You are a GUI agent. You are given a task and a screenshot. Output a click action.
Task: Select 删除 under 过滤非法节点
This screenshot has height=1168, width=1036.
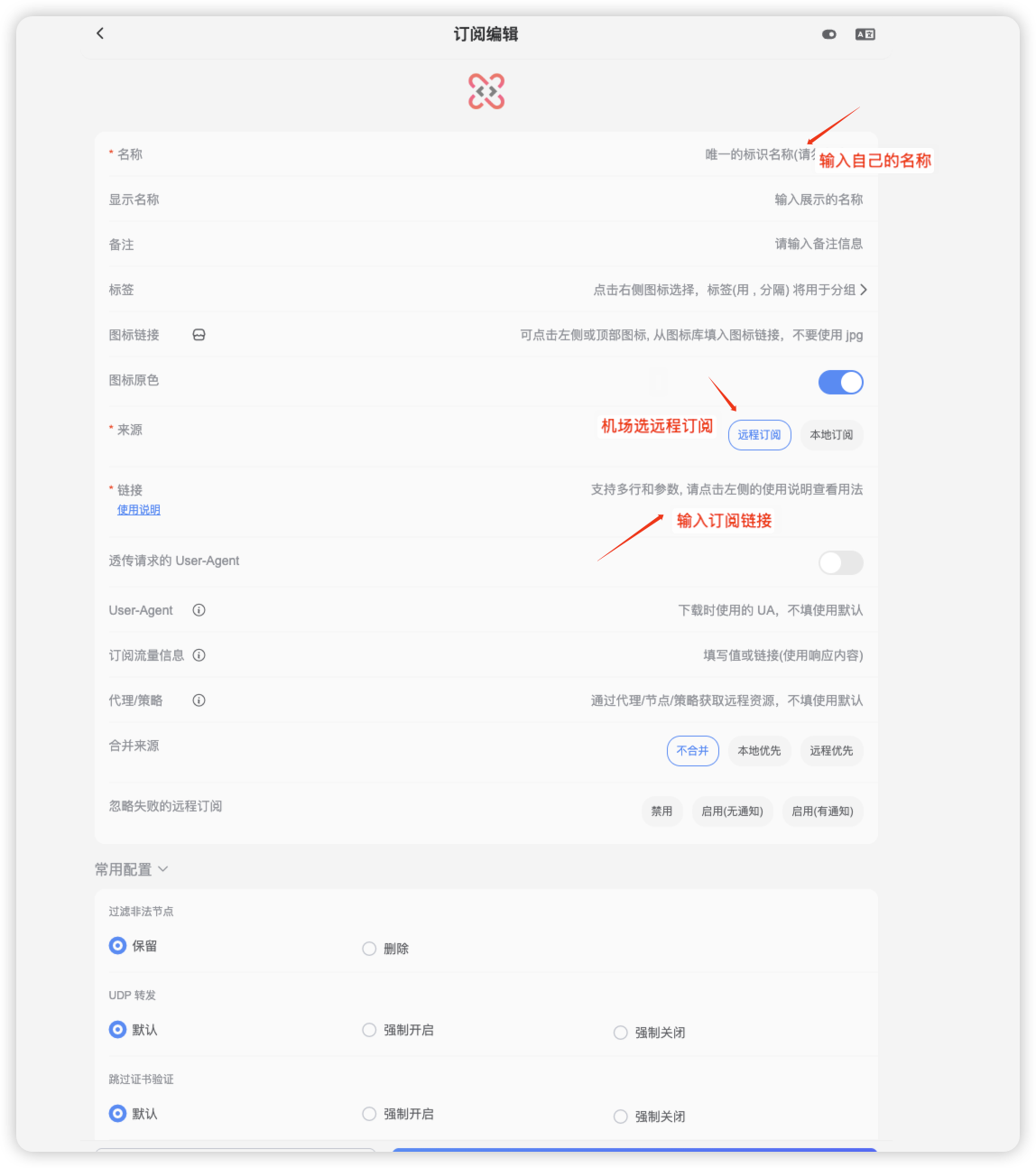click(x=369, y=949)
